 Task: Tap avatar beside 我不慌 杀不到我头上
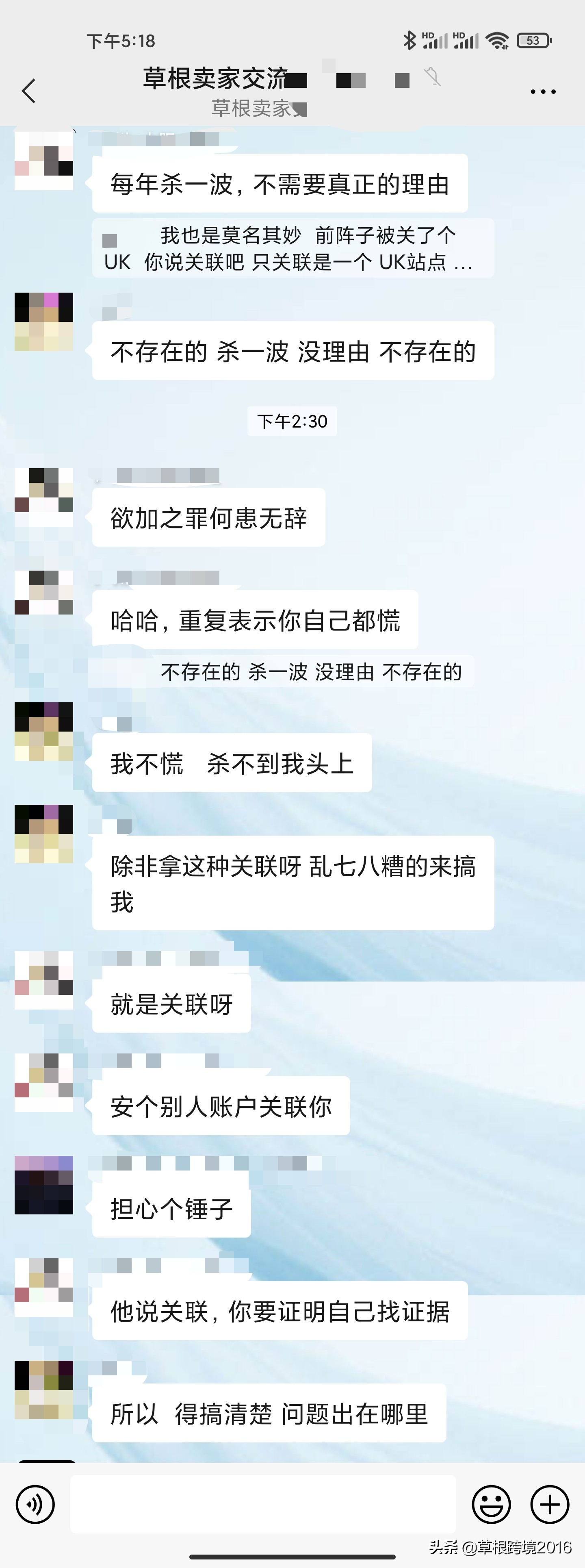[44, 731]
